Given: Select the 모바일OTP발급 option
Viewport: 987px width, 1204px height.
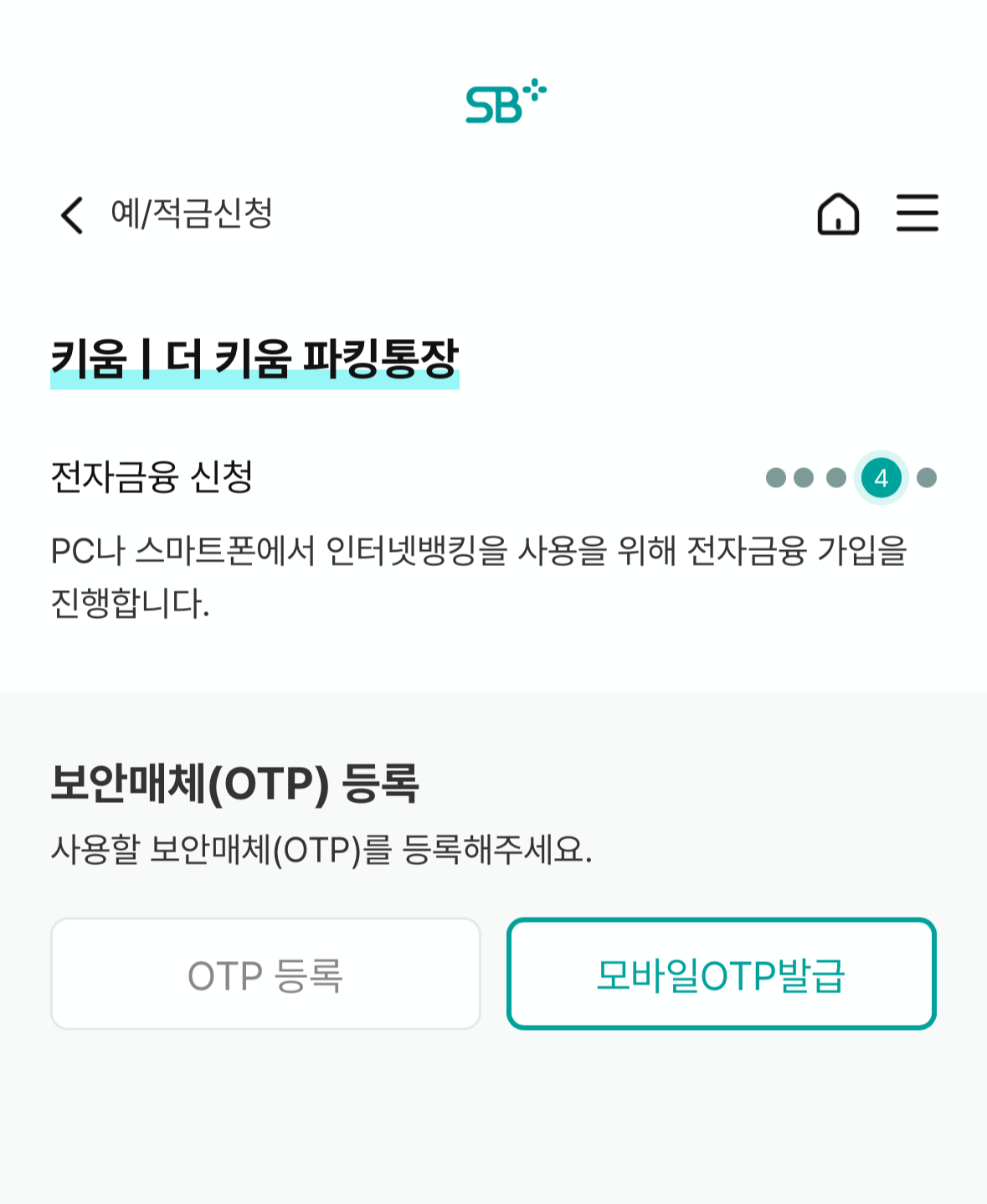Looking at the screenshot, I should 722,973.
